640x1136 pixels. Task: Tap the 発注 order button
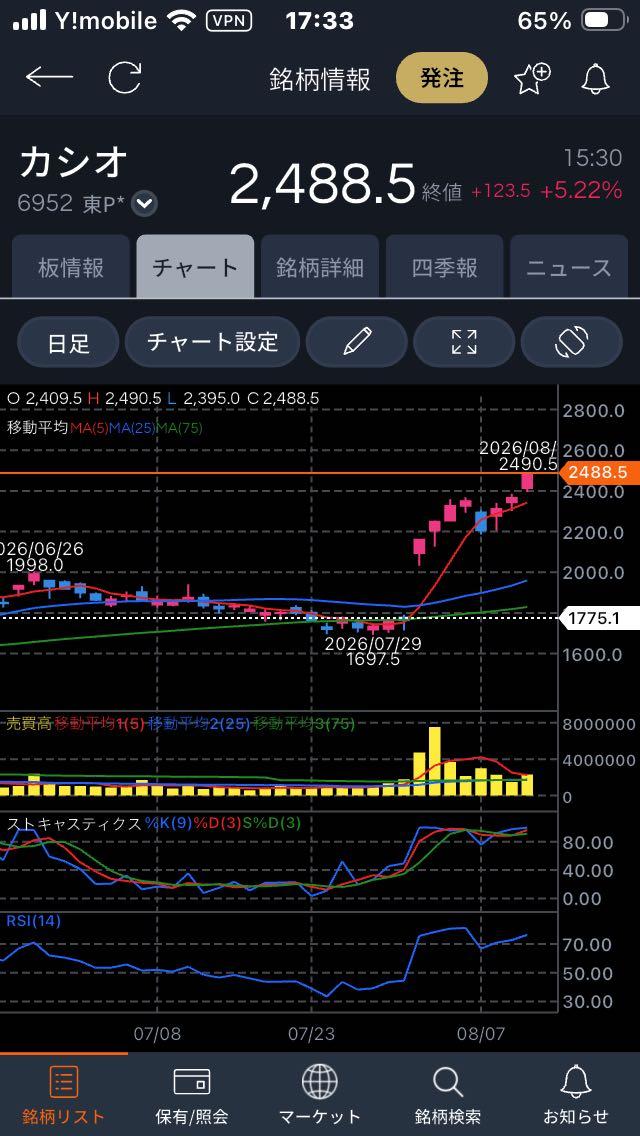coord(441,78)
